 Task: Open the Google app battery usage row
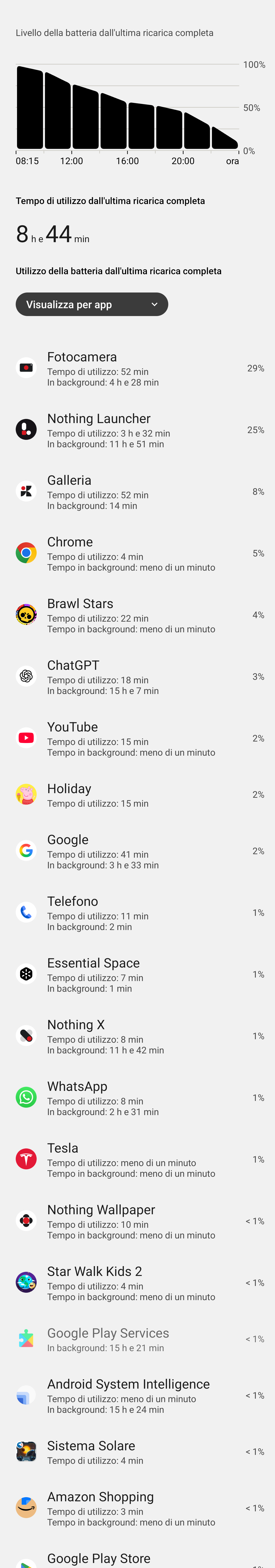click(x=137, y=851)
